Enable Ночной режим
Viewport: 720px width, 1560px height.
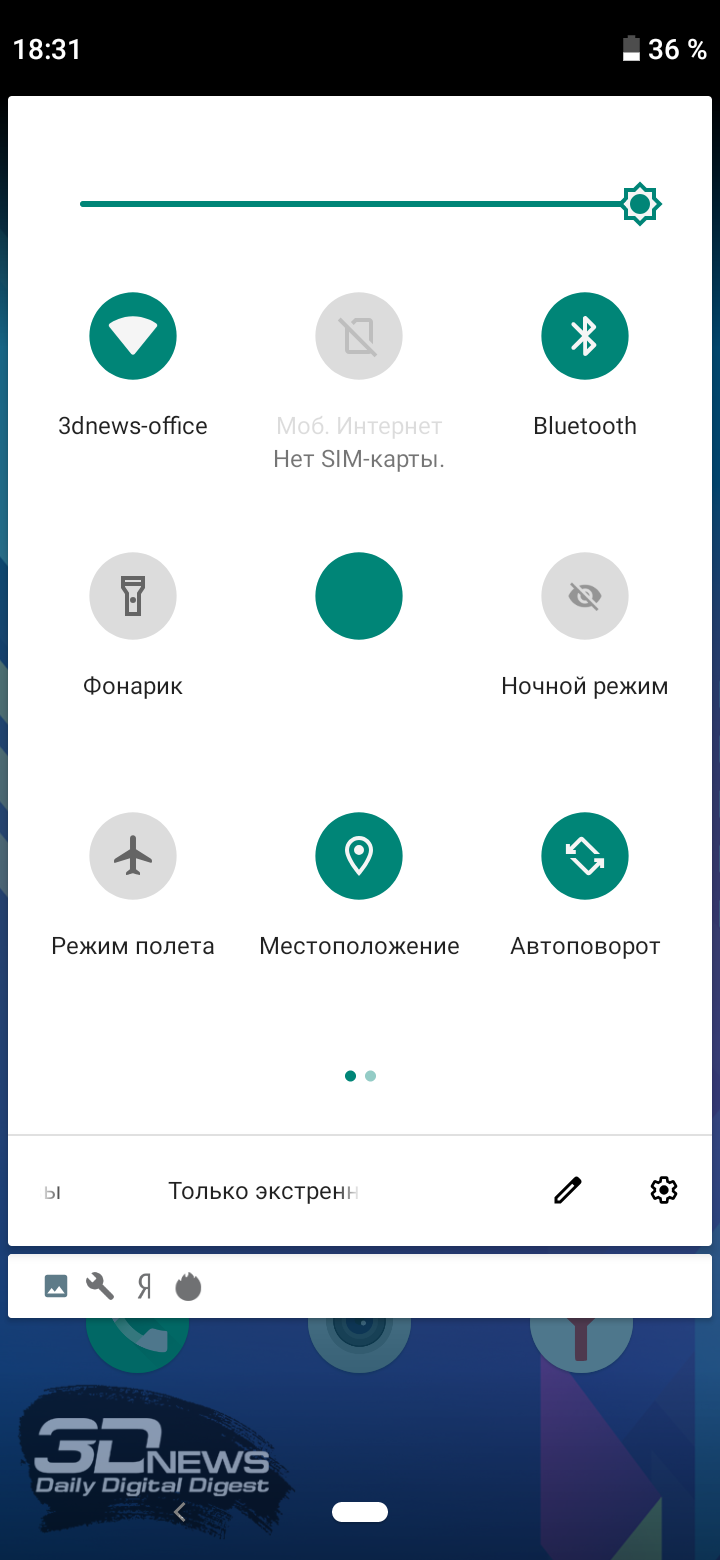tap(585, 596)
